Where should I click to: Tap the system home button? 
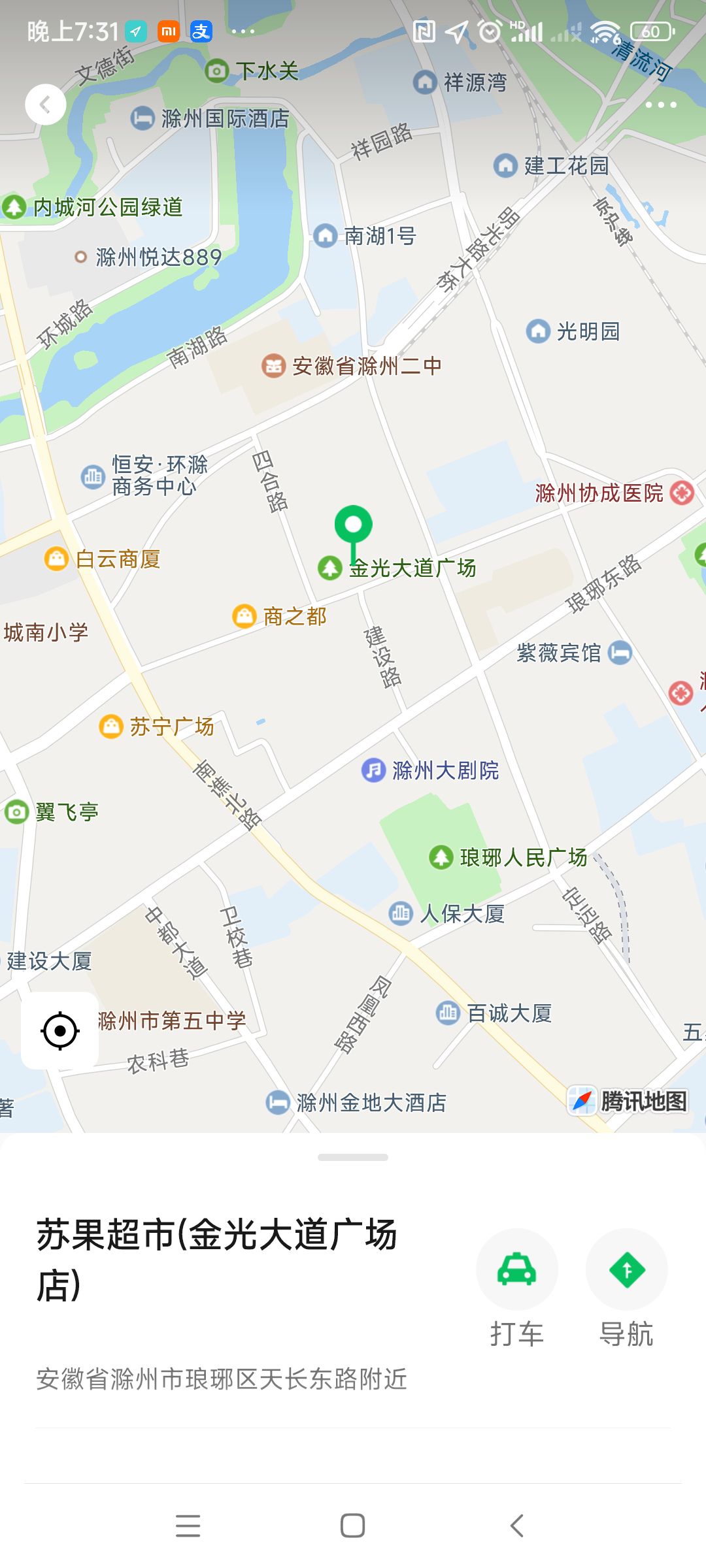[353, 1526]
